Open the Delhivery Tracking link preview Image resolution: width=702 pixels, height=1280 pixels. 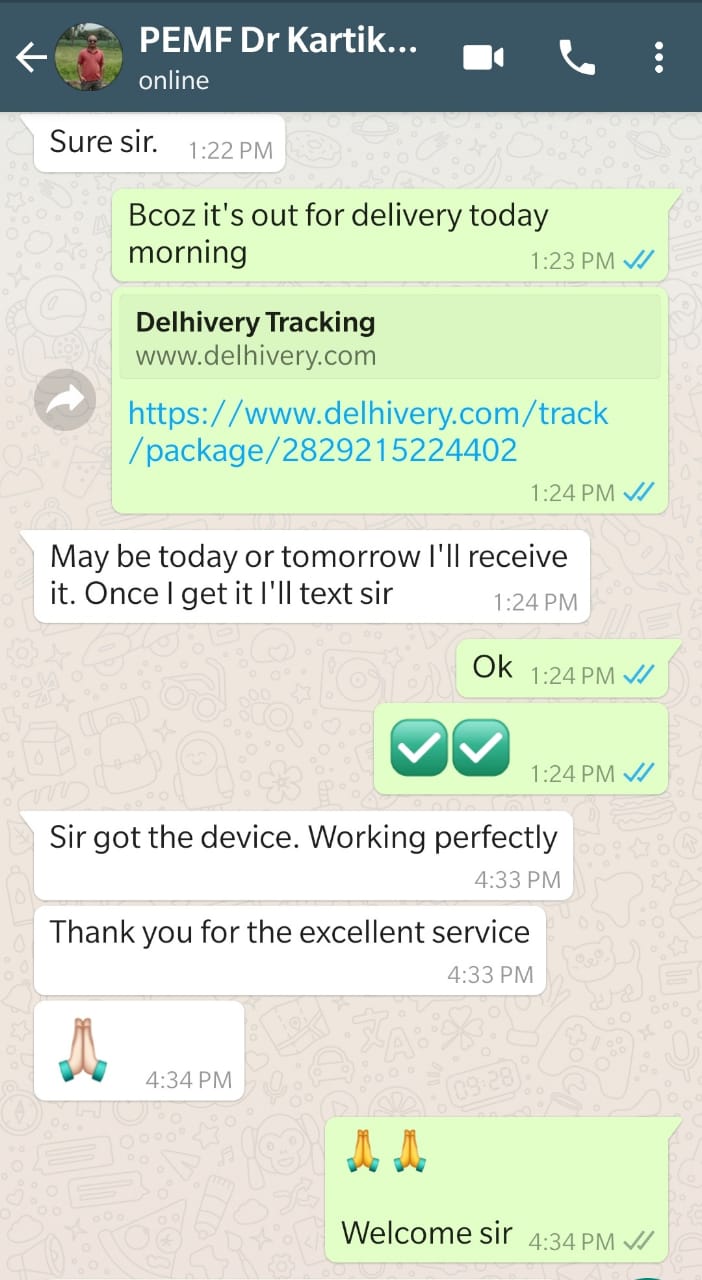click(390, 336)
